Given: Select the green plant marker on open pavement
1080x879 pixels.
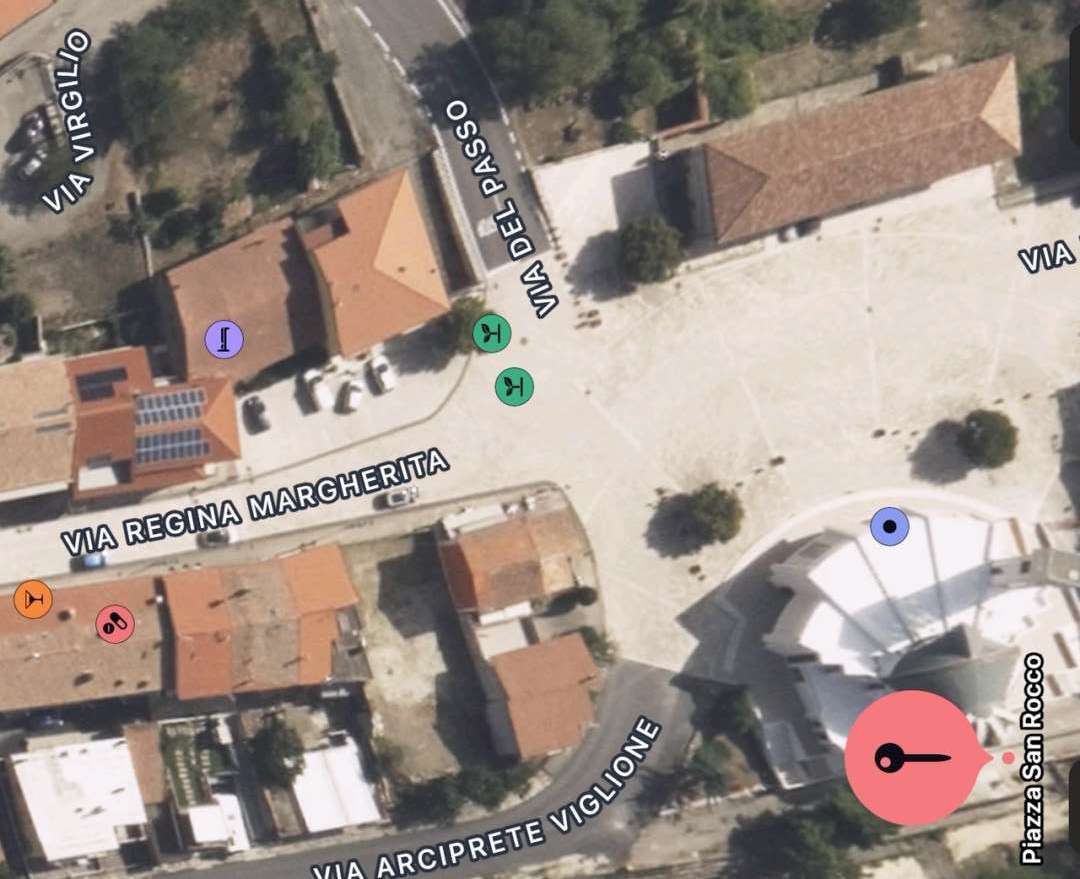Looking at the screenshot, I should tap(514, 386).
